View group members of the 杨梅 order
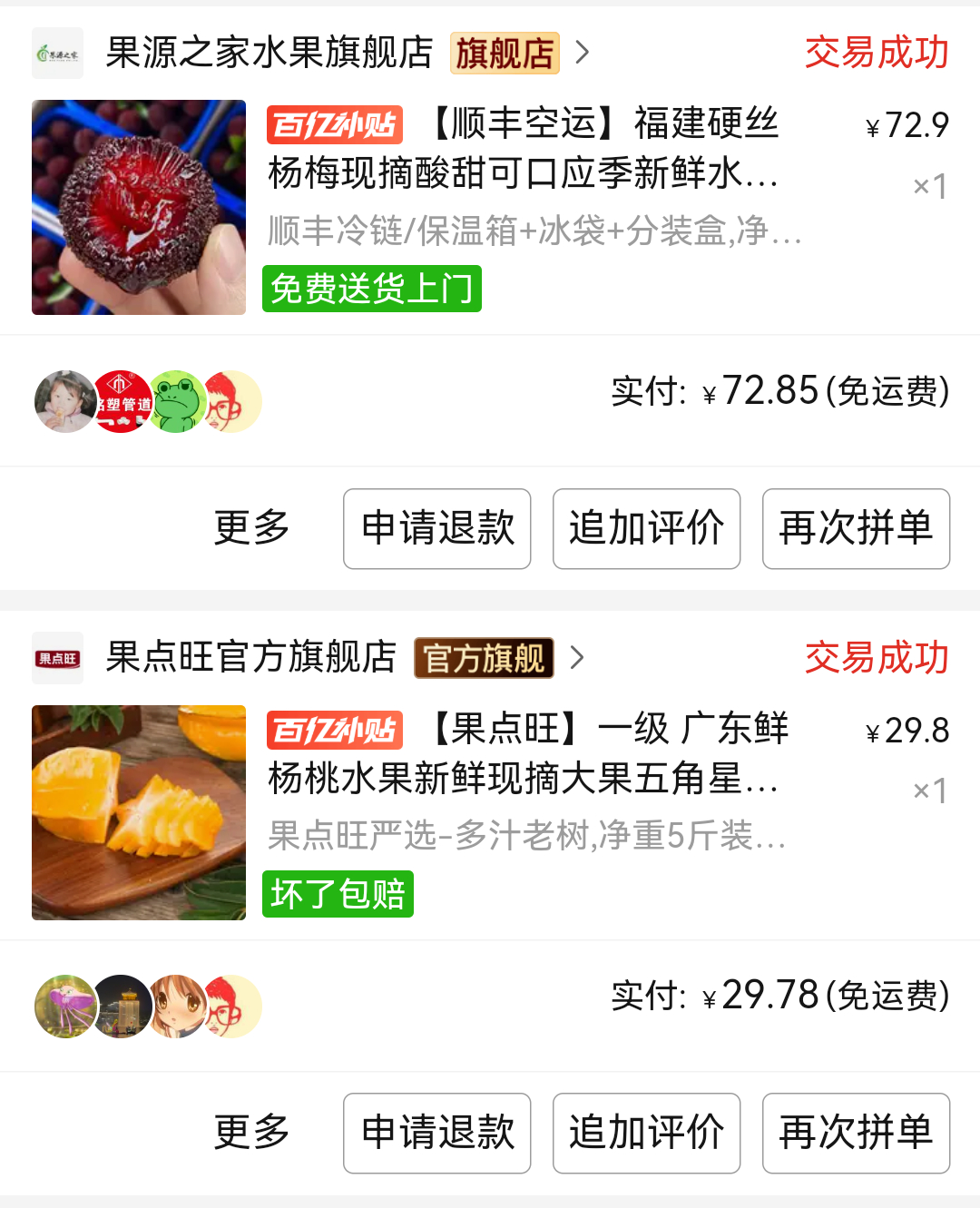Viewport: 980px width, 1208px height. tap(148, 401)
